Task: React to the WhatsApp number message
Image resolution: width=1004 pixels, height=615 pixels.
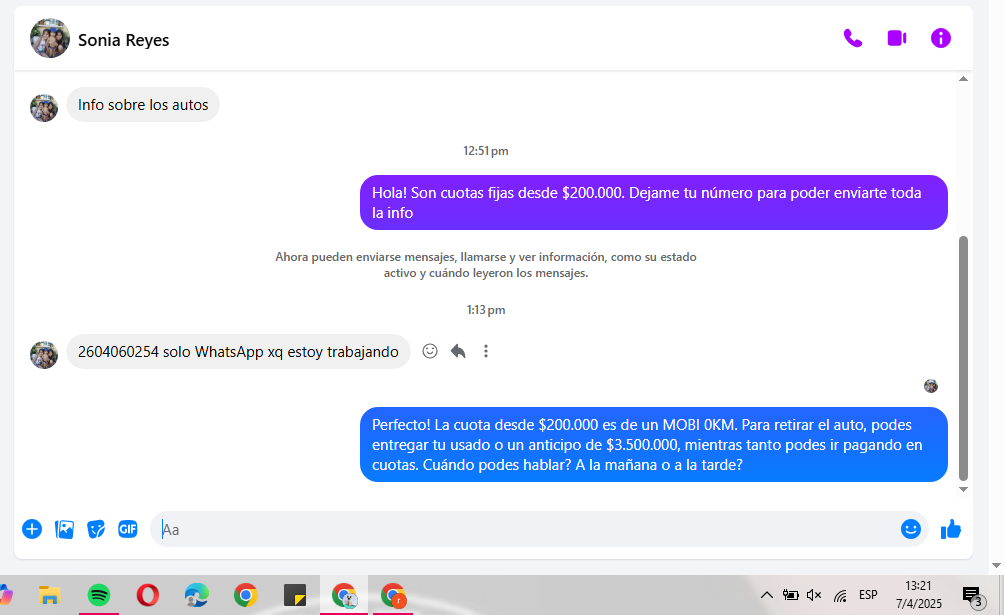Action: (x=430, y=351)
